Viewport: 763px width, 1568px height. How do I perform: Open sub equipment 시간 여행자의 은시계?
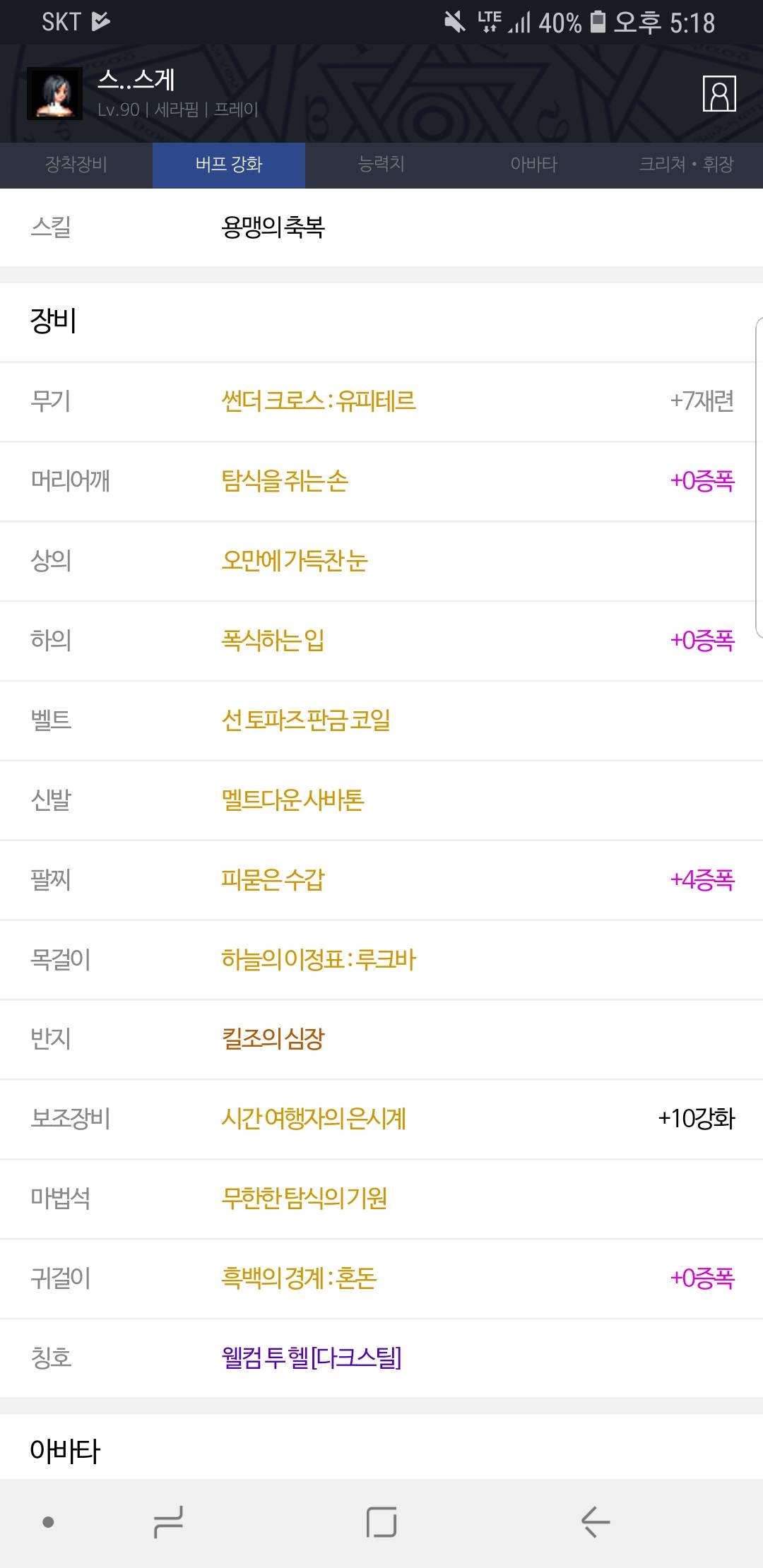pyautogui.click(x=314, y=1119)
